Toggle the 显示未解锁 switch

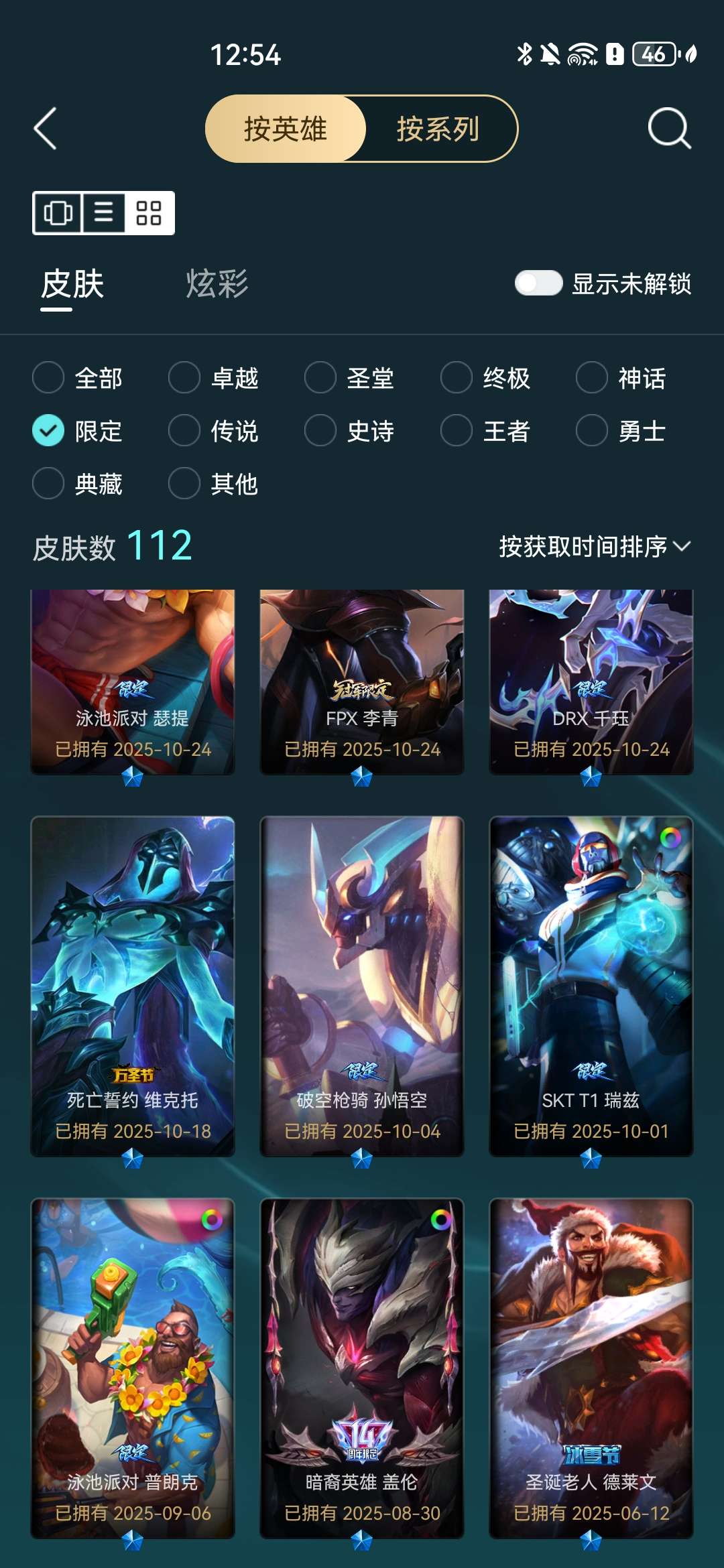(x=538, y=283)
